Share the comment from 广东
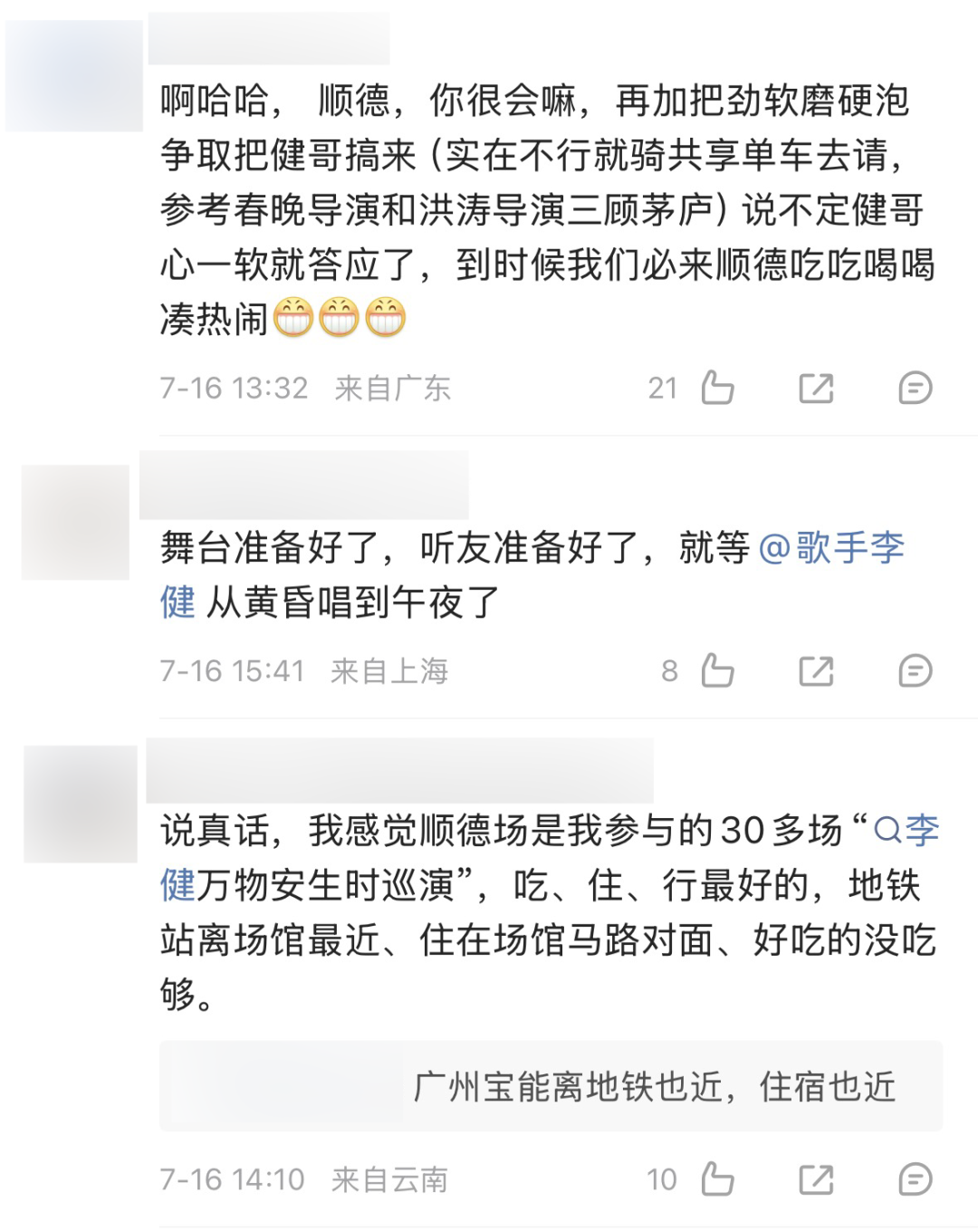This screenshot has height=1232, width=978. [x=816, y=389]
